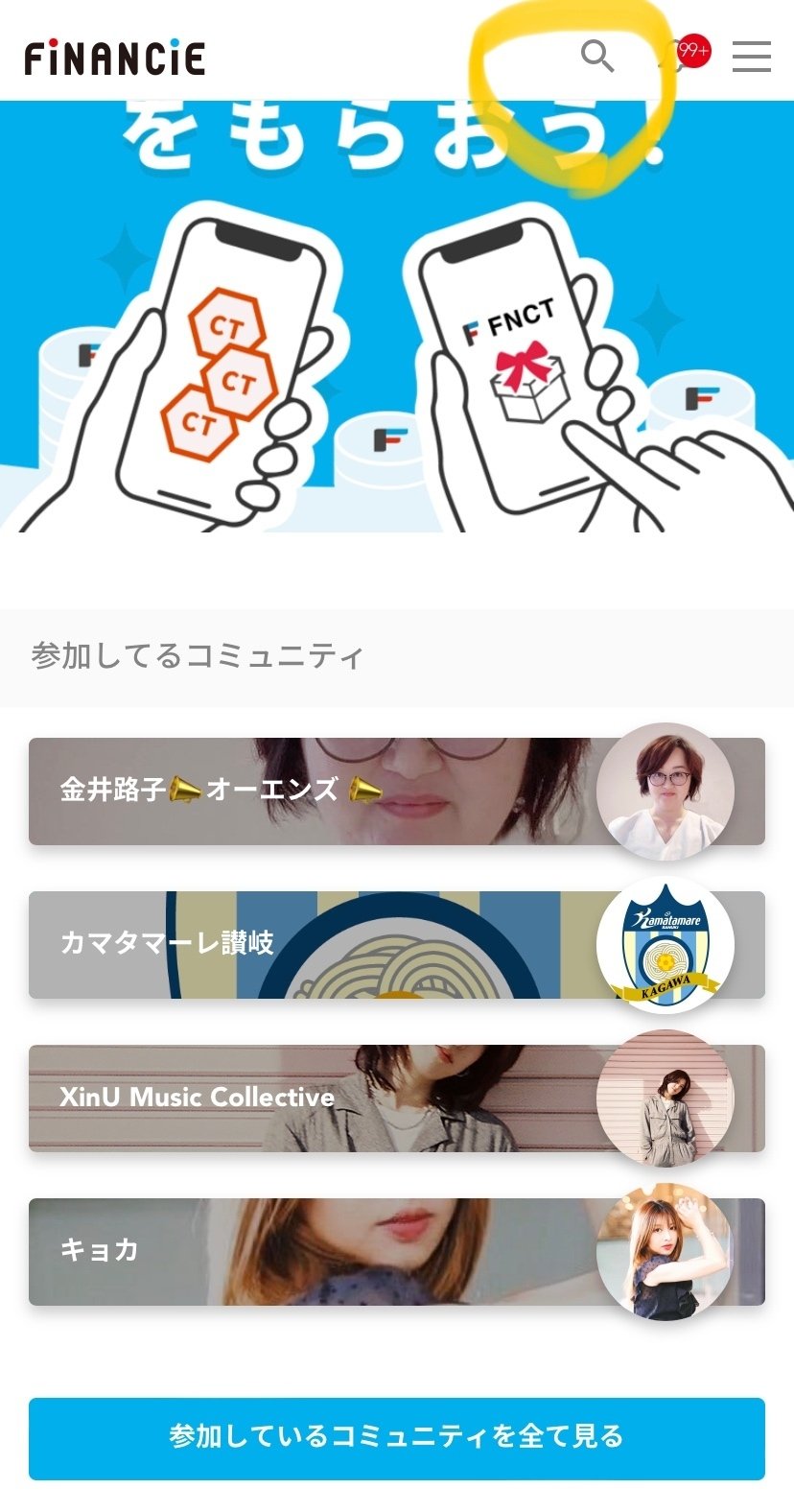The width and height of the screenshot is (794, 1512).
Task: Open the search magnifier icon
Action: point(597,57)
